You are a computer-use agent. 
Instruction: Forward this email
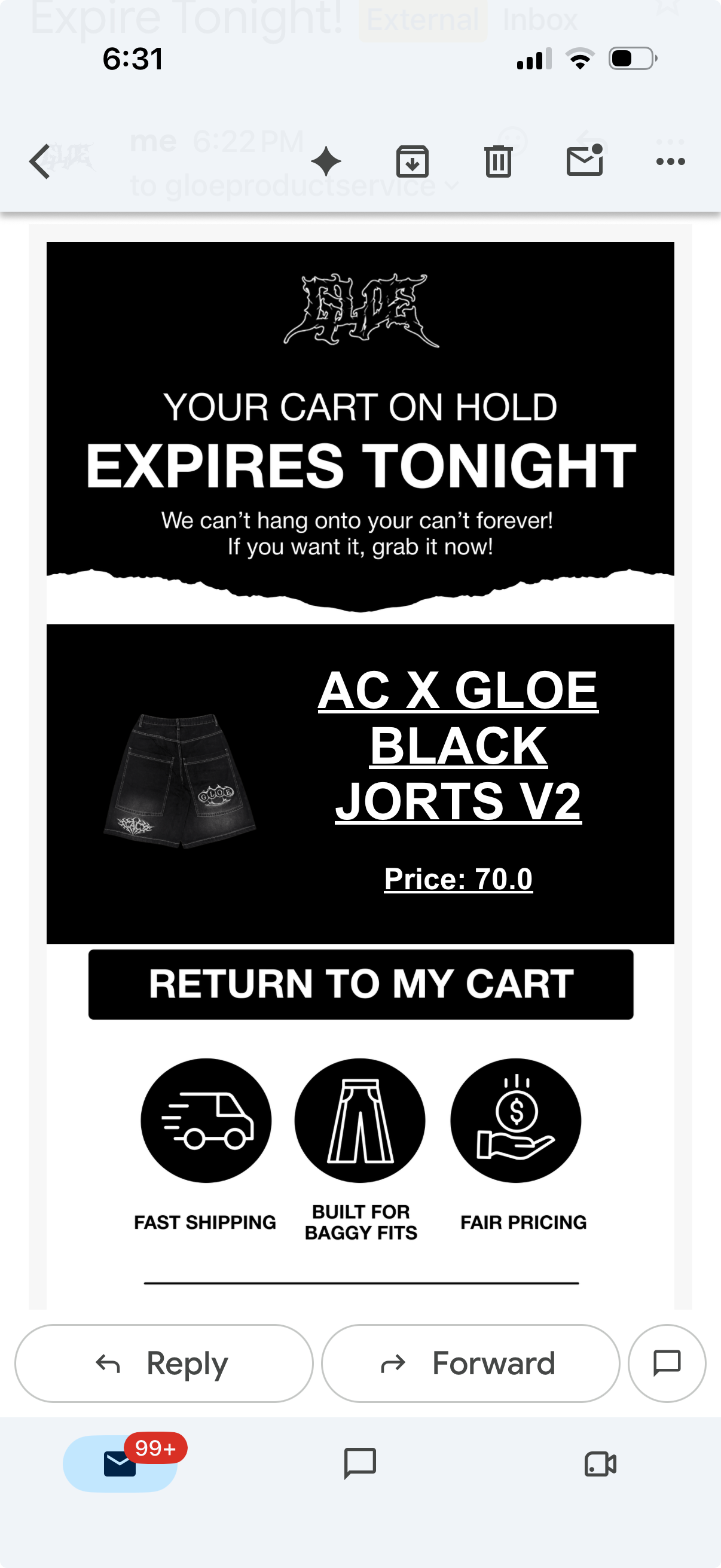pos(471,1363)
